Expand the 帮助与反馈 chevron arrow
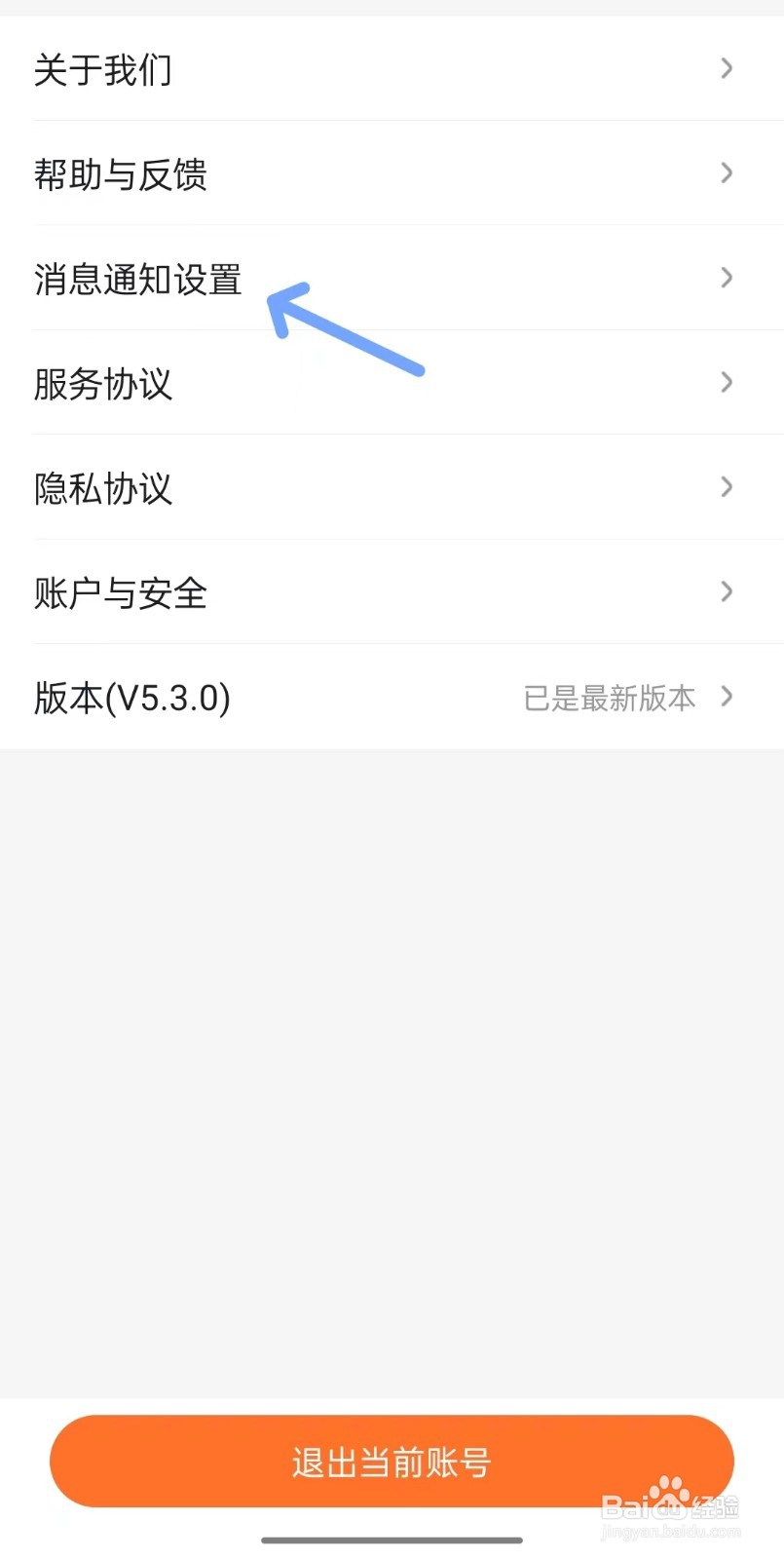The height and width of the screenshot is (1559, 784). 726,172
